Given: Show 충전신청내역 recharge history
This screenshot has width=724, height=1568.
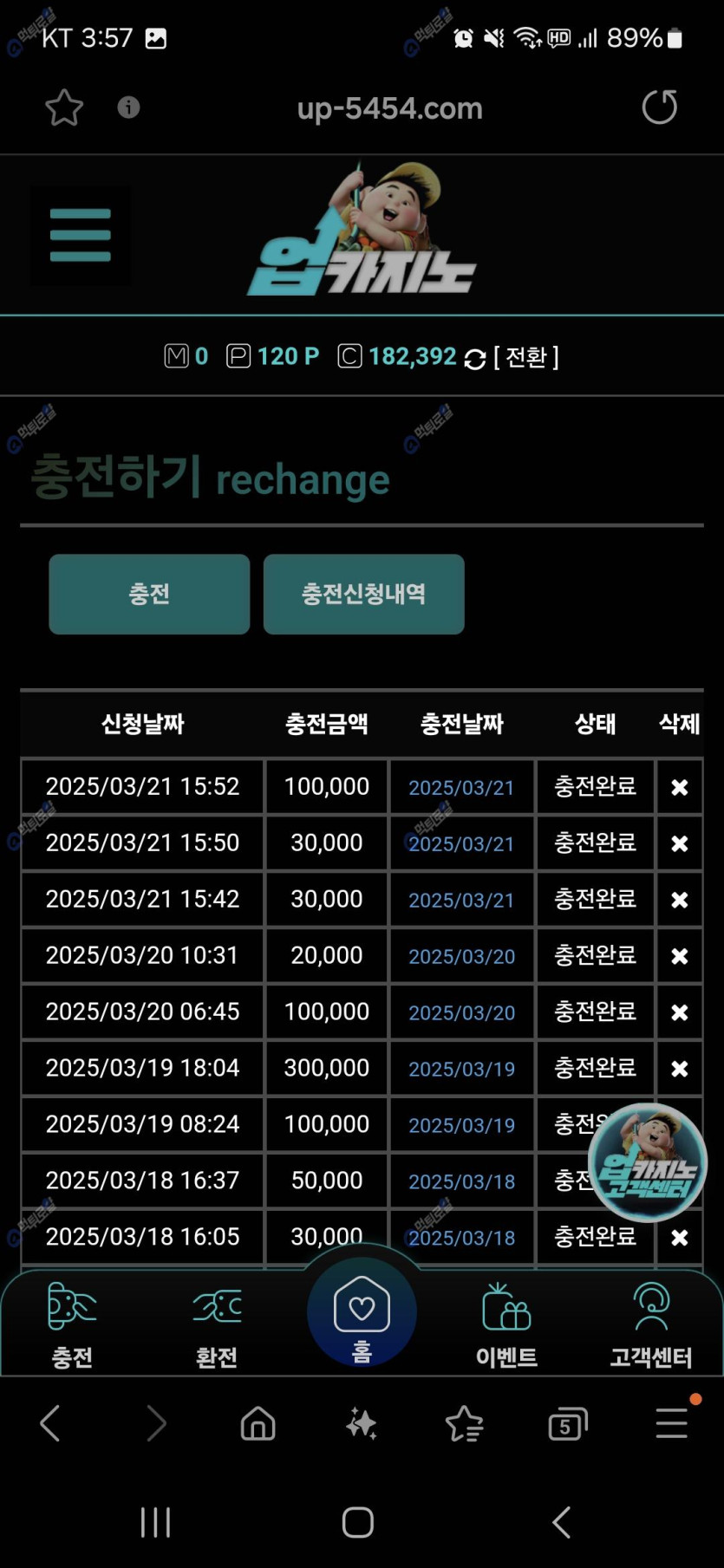Looking at the screenshot, I should tap(363, 595).
